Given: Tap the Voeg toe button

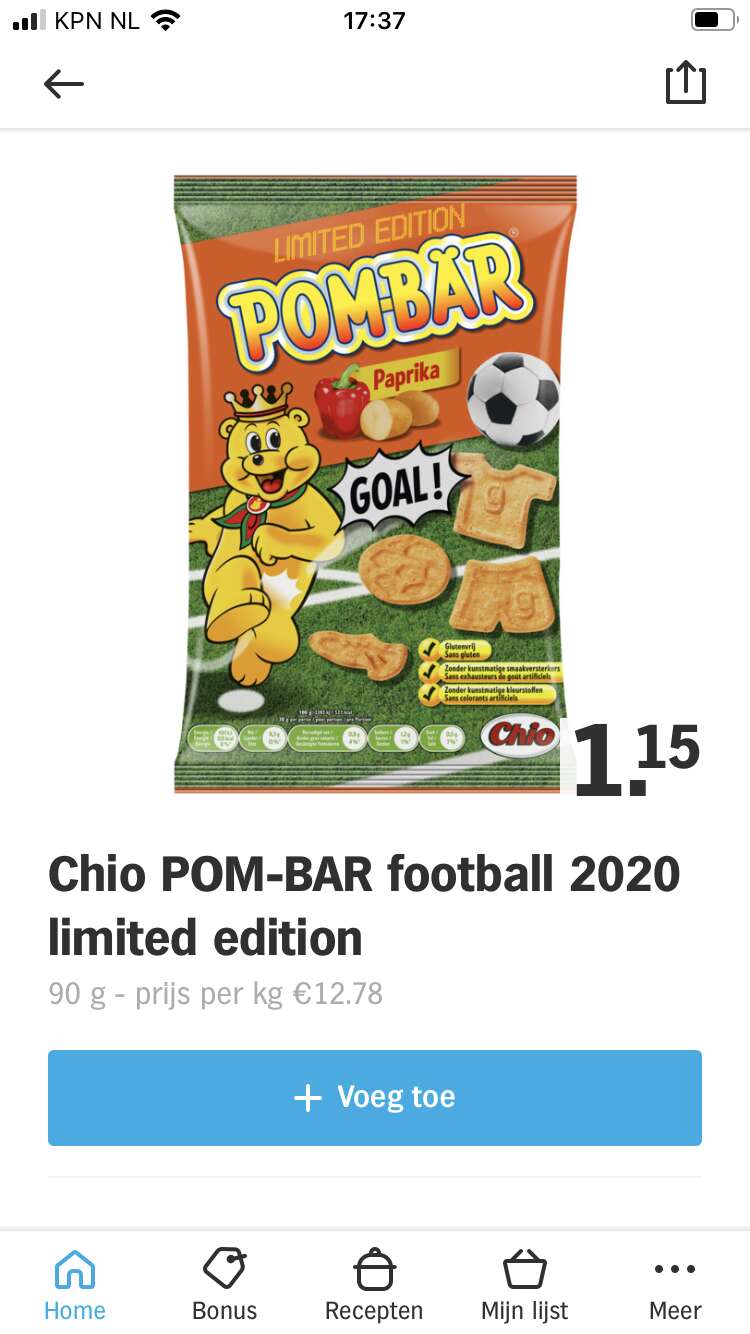Looking at the screenshot, I should pos(375,1097).
